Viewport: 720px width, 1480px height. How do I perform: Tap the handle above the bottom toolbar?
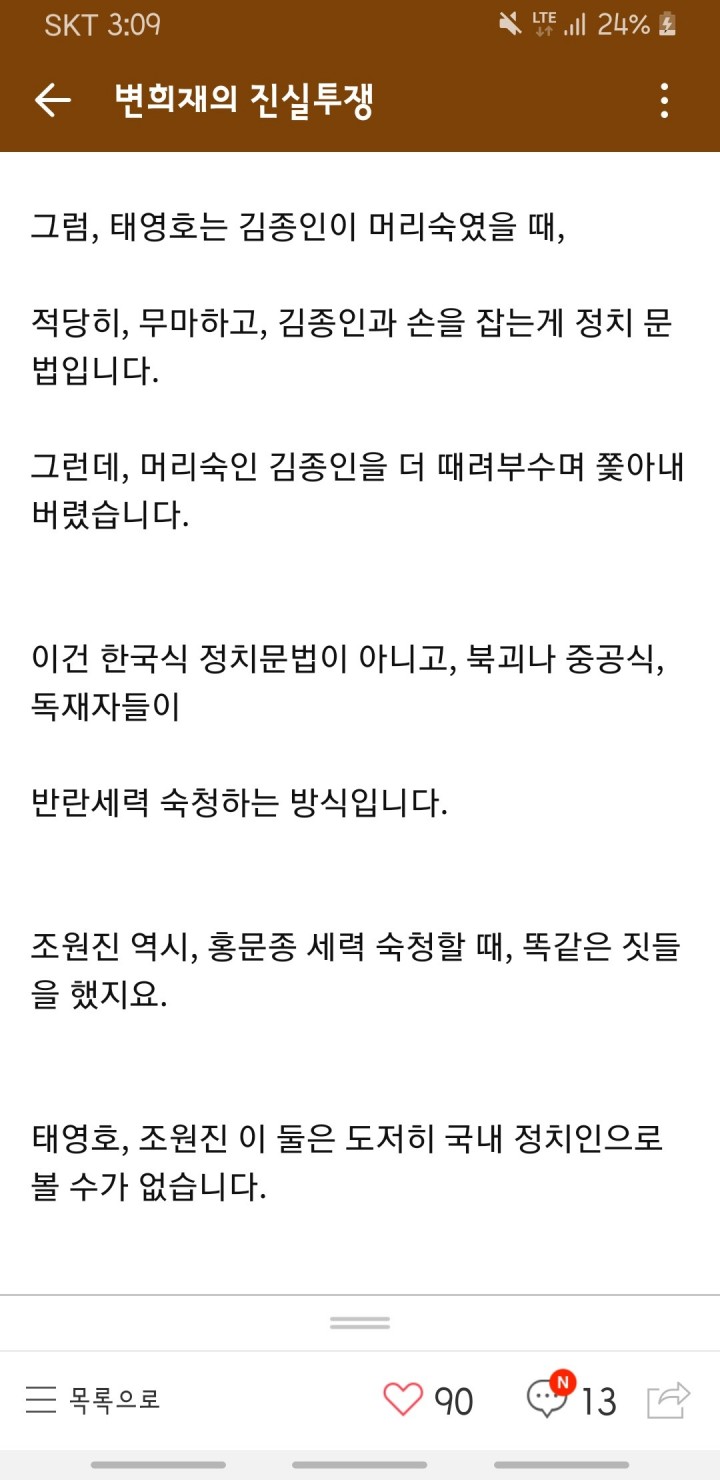point(360,1322)
